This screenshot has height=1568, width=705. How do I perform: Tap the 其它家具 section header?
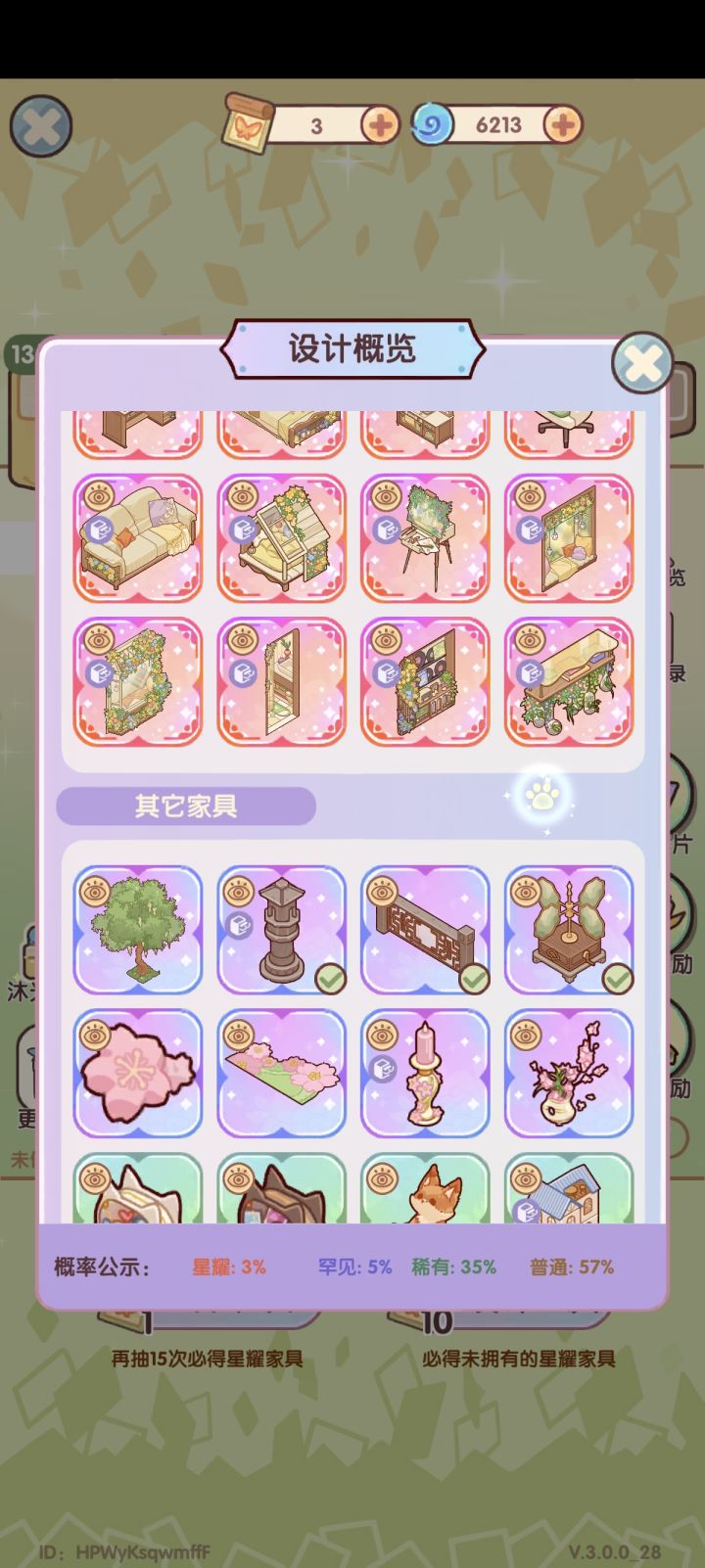click(186, 805)
